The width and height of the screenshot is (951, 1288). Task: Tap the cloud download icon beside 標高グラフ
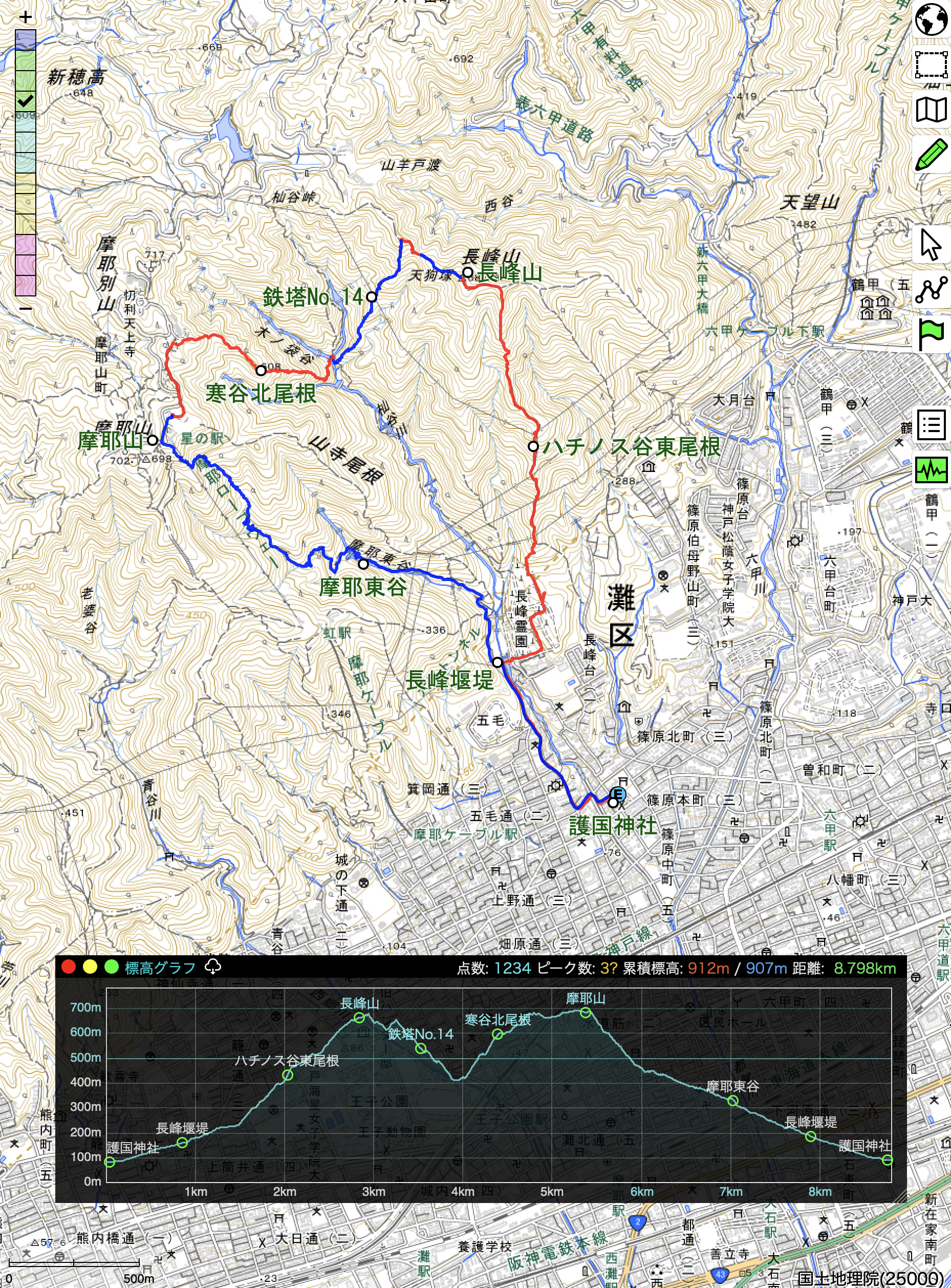point(213,966)
